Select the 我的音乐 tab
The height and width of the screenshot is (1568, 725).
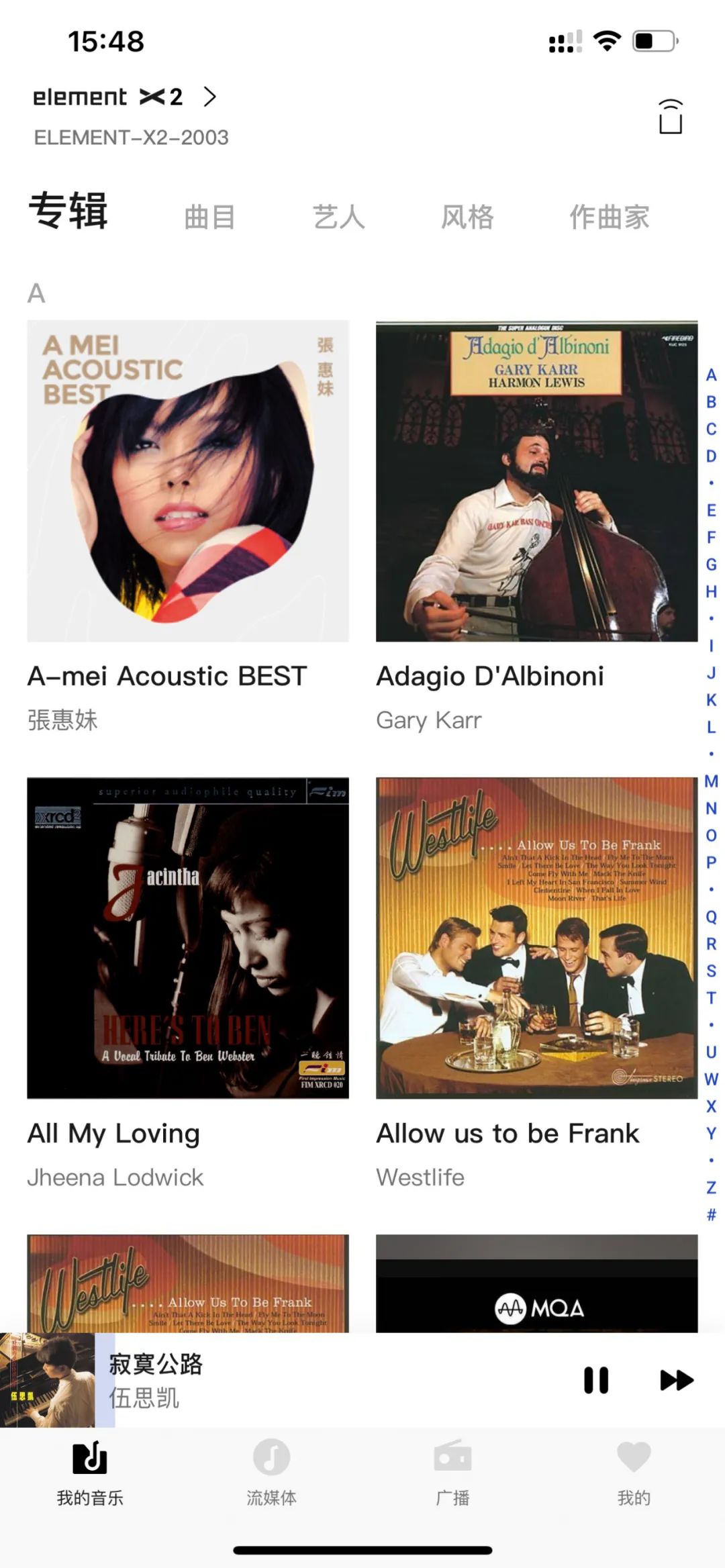90,1470
